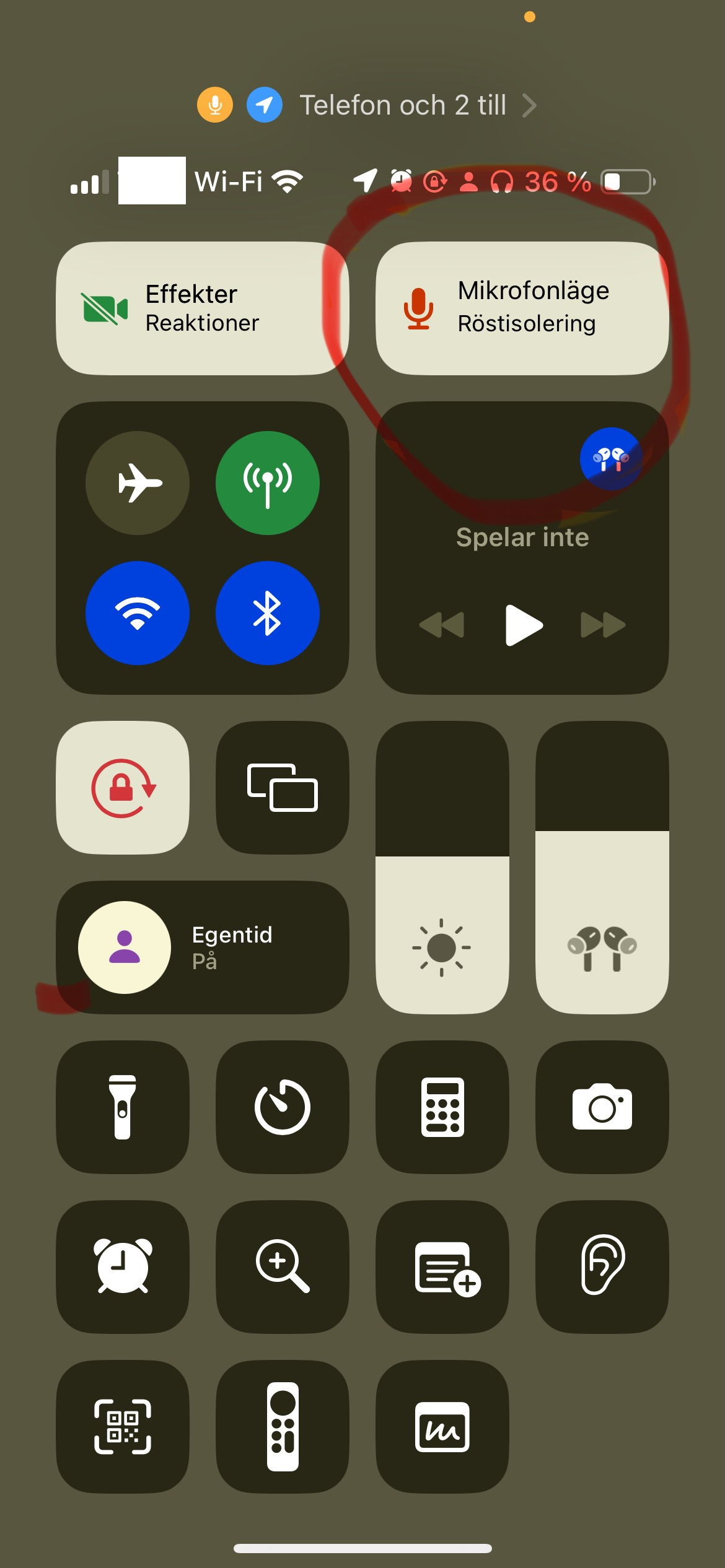725x1568 pixels.
Task: Unlock the portrait orientation lock
Action: pyautogui.click(x=123, y=788)
